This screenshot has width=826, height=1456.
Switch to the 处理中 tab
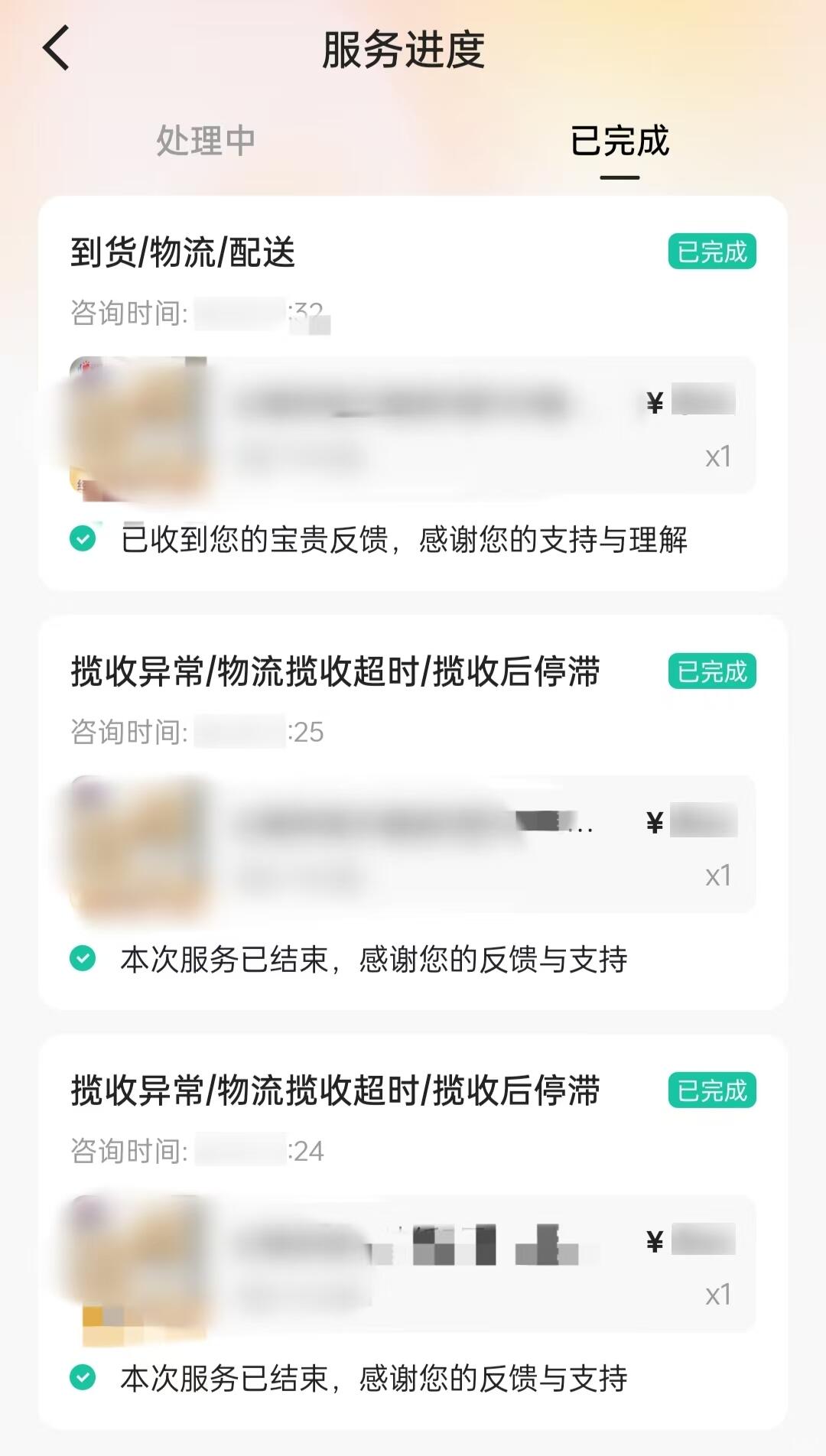pos(205,141)
